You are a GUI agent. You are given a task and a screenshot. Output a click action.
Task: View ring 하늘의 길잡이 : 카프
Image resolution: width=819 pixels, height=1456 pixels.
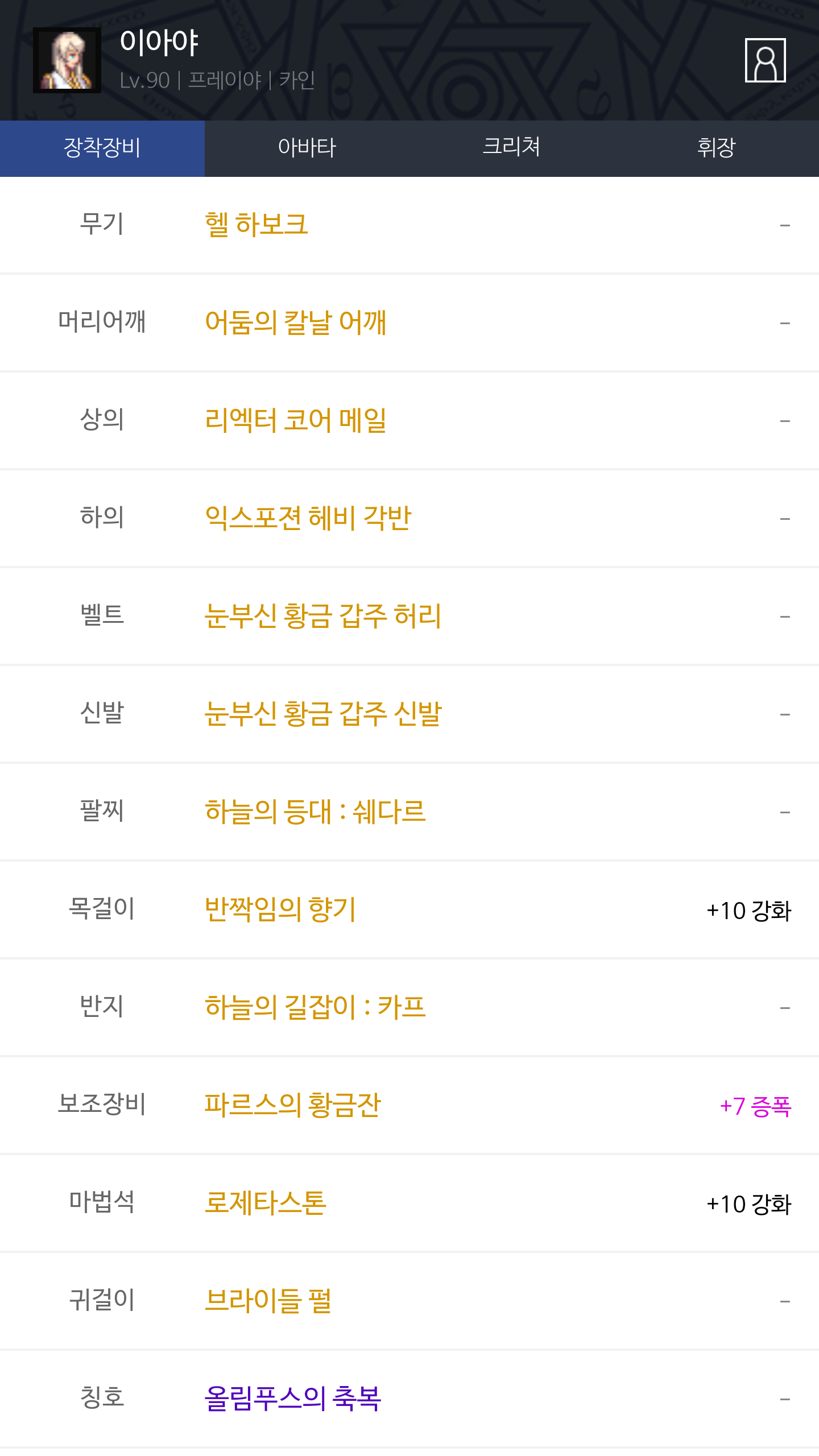[315, 1007]
